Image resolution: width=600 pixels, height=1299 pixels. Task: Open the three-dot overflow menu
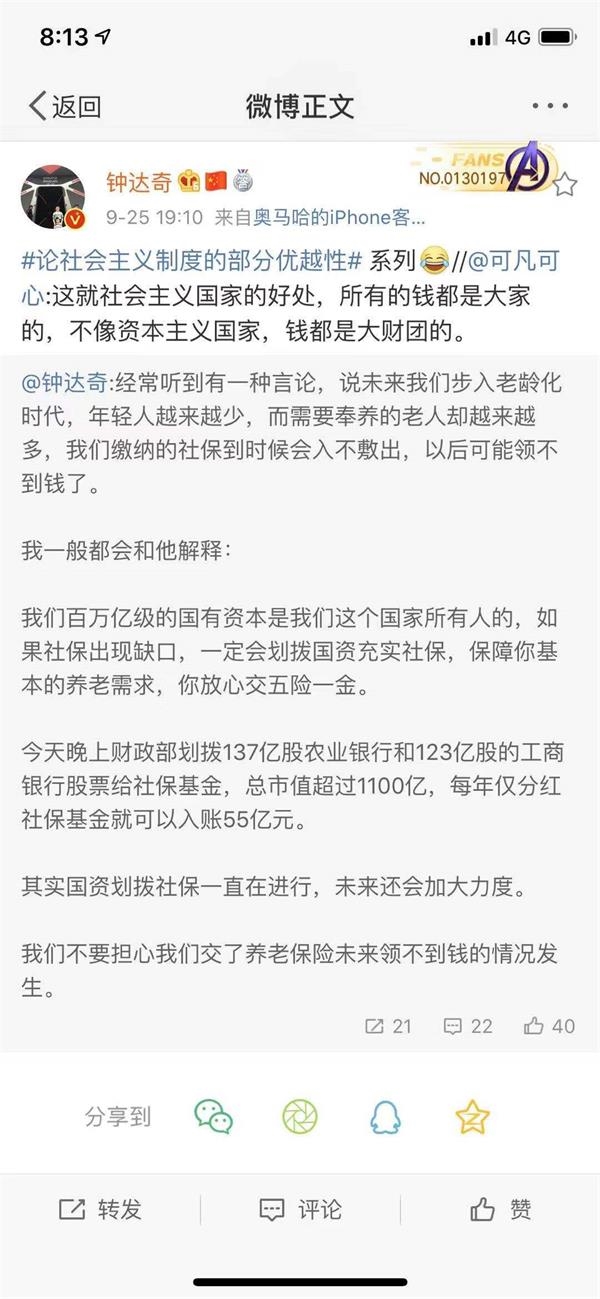coord(549,106)
